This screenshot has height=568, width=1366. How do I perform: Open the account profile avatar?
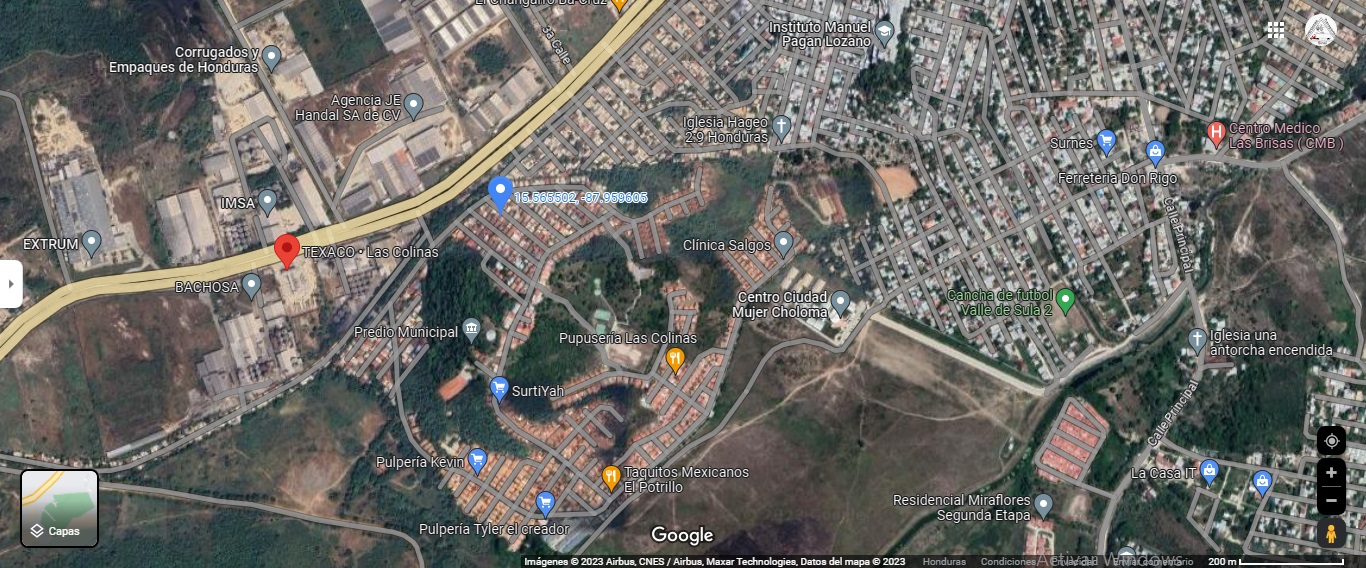(1320, 30)
